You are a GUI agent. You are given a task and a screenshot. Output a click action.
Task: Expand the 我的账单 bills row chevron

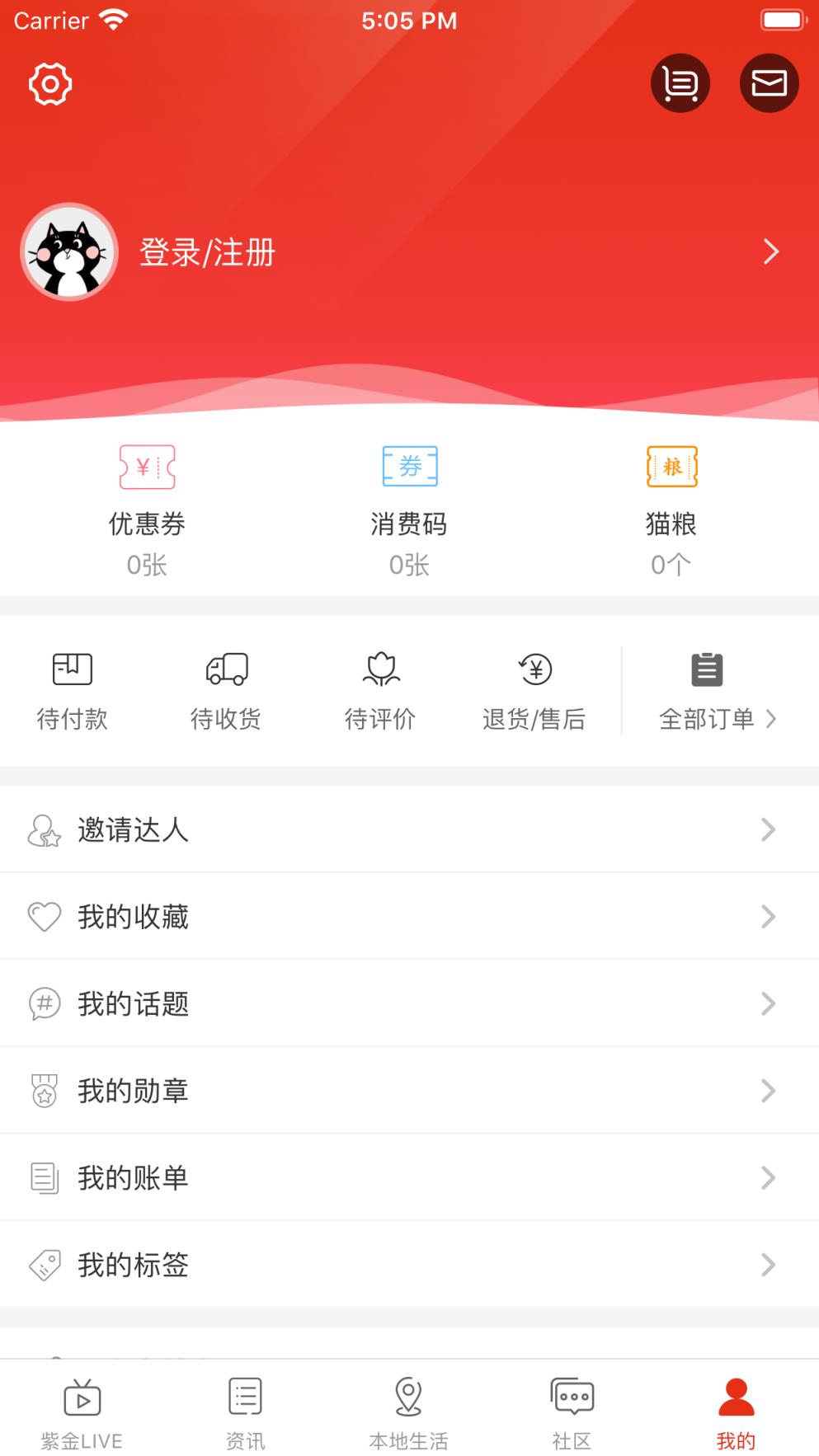click(x=769, y=1177)
